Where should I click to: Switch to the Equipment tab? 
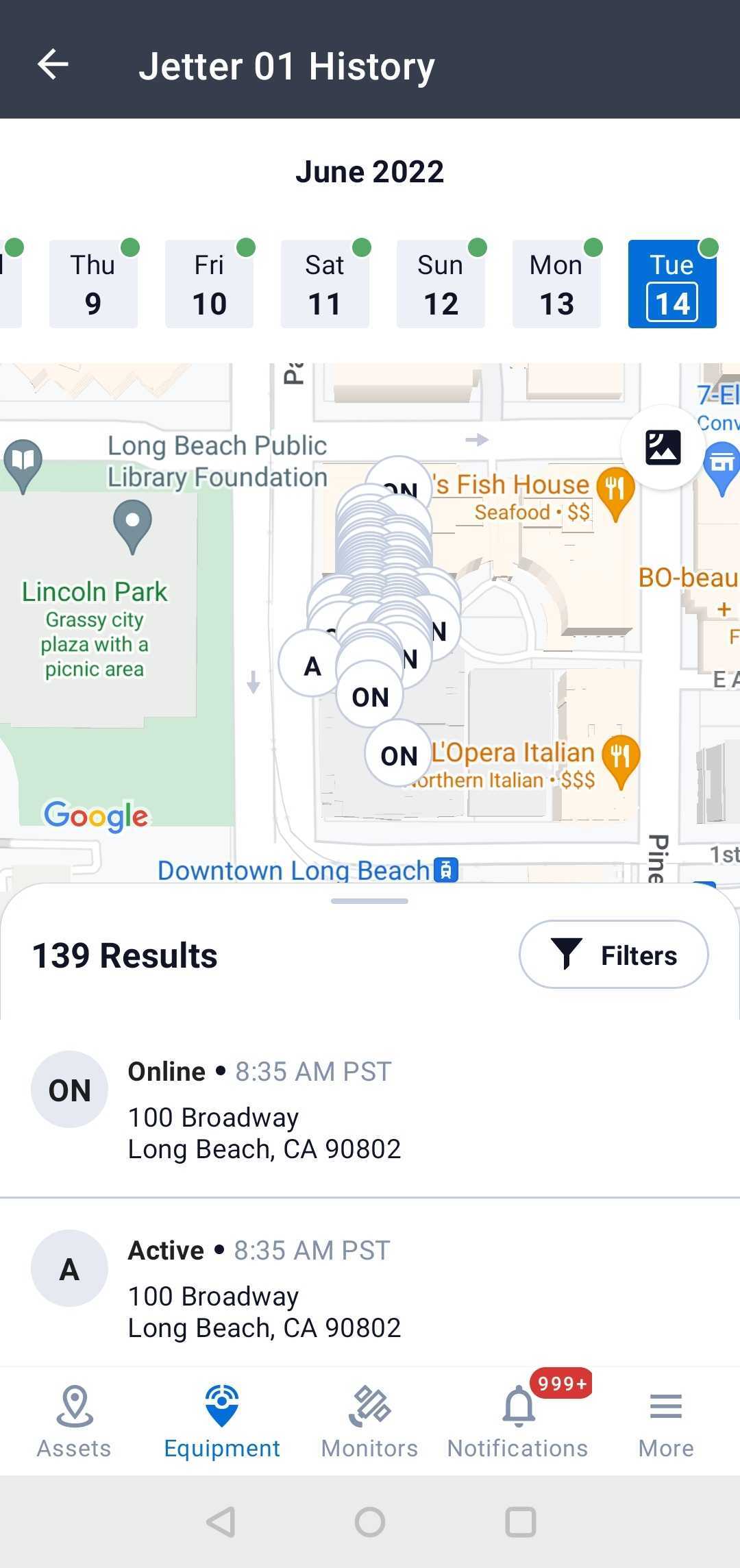[222, 1421]
